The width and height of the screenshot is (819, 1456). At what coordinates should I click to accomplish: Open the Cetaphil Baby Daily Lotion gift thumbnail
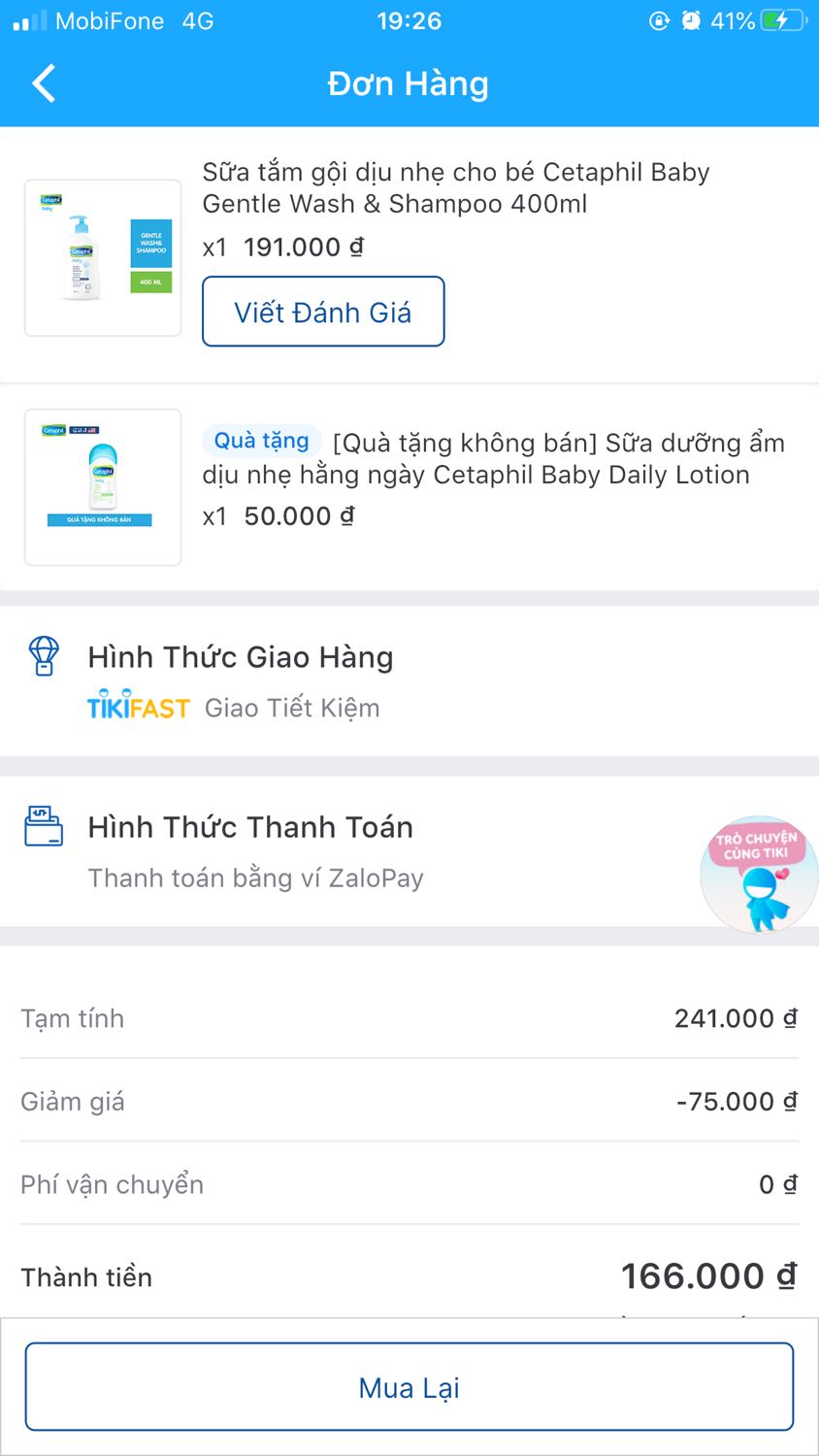click(x=103, y=486)
